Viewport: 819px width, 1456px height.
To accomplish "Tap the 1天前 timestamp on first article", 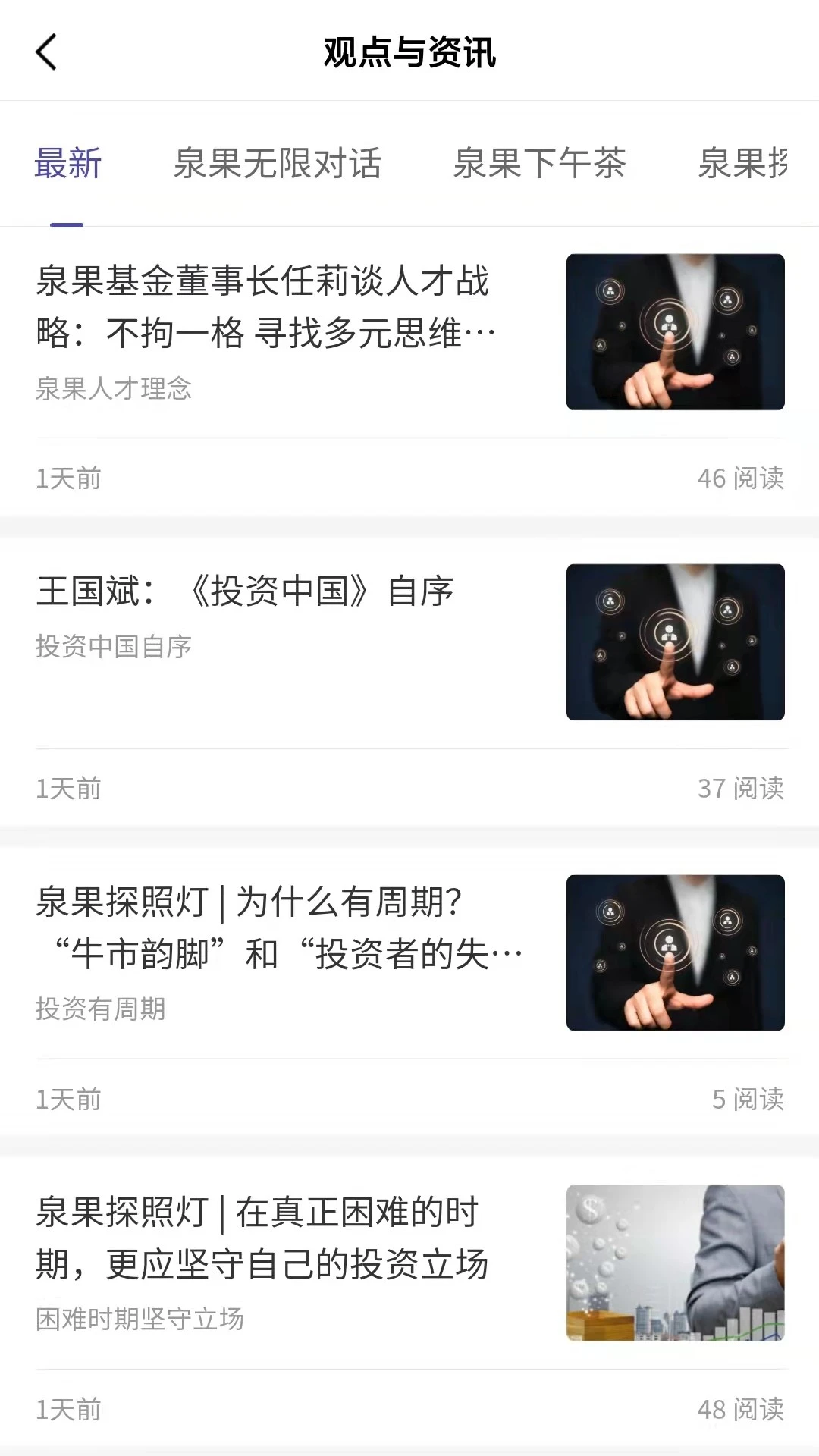I will click(x=68, y=479).
